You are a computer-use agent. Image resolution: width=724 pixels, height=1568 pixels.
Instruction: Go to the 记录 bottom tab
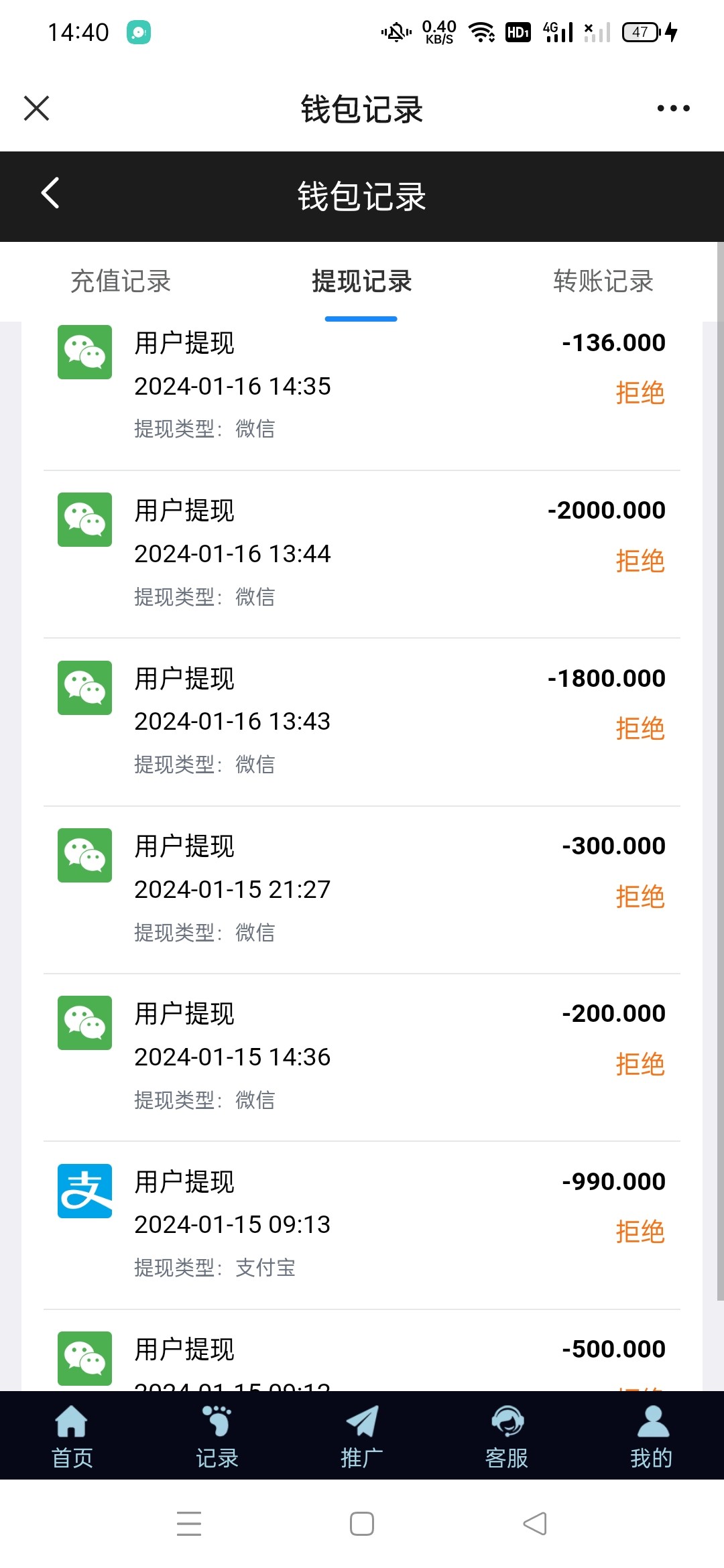coord(217,1437)
